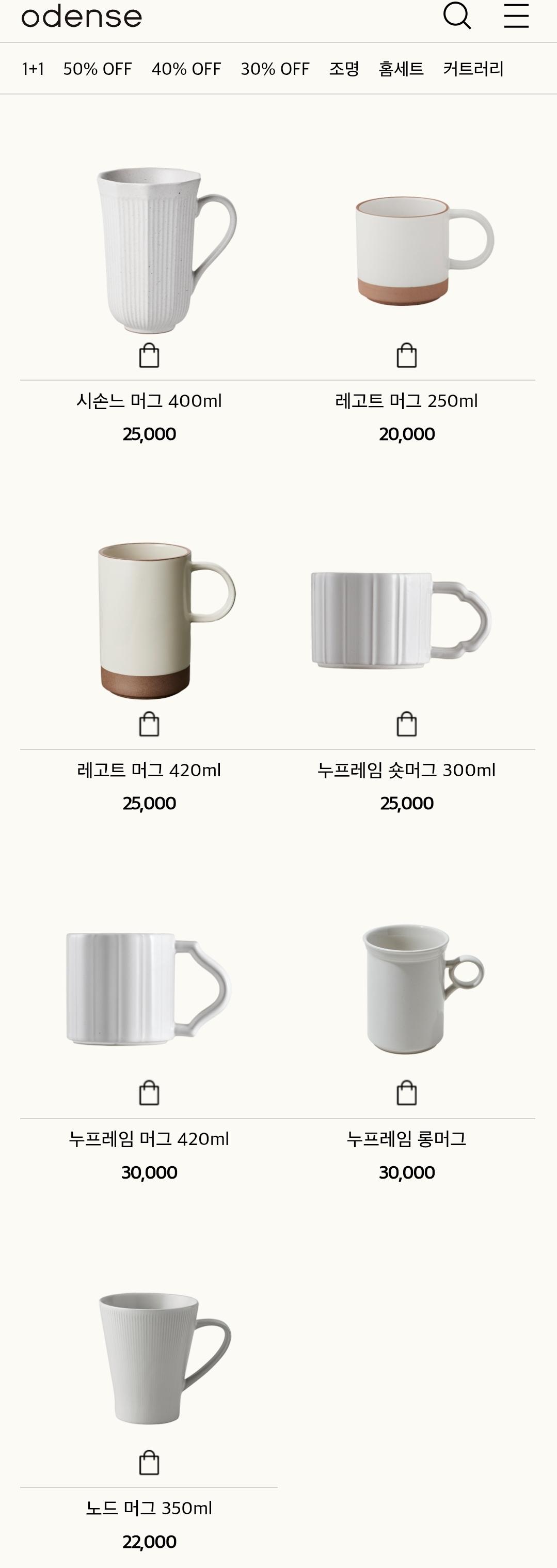Switch to the 커트러리 category
Image resolution: width=557 pixels, height=1568 pixels.
click(x=473, y=69)
